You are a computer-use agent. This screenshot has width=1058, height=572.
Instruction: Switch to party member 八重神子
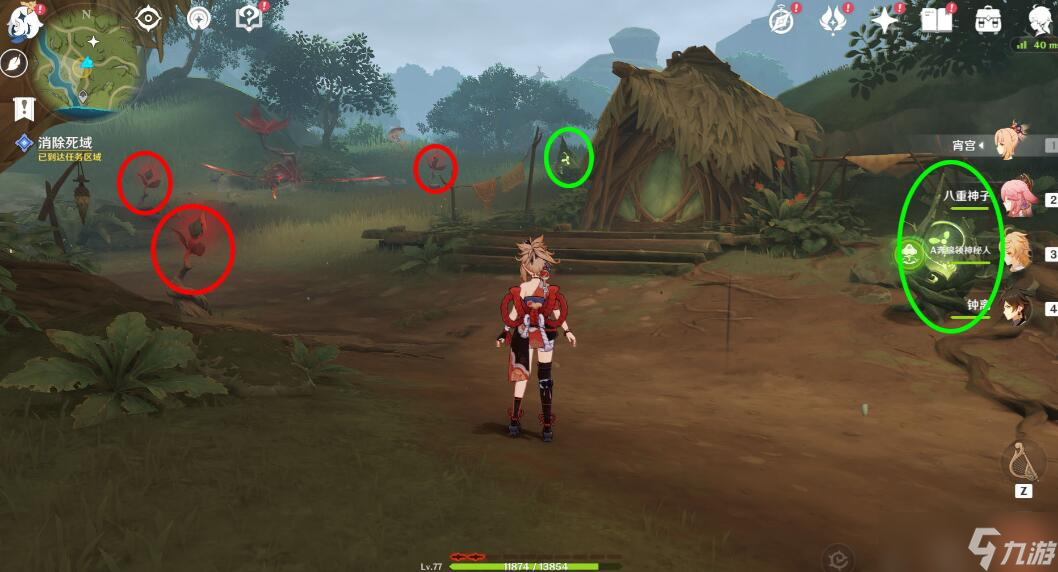coord(1020,198)
